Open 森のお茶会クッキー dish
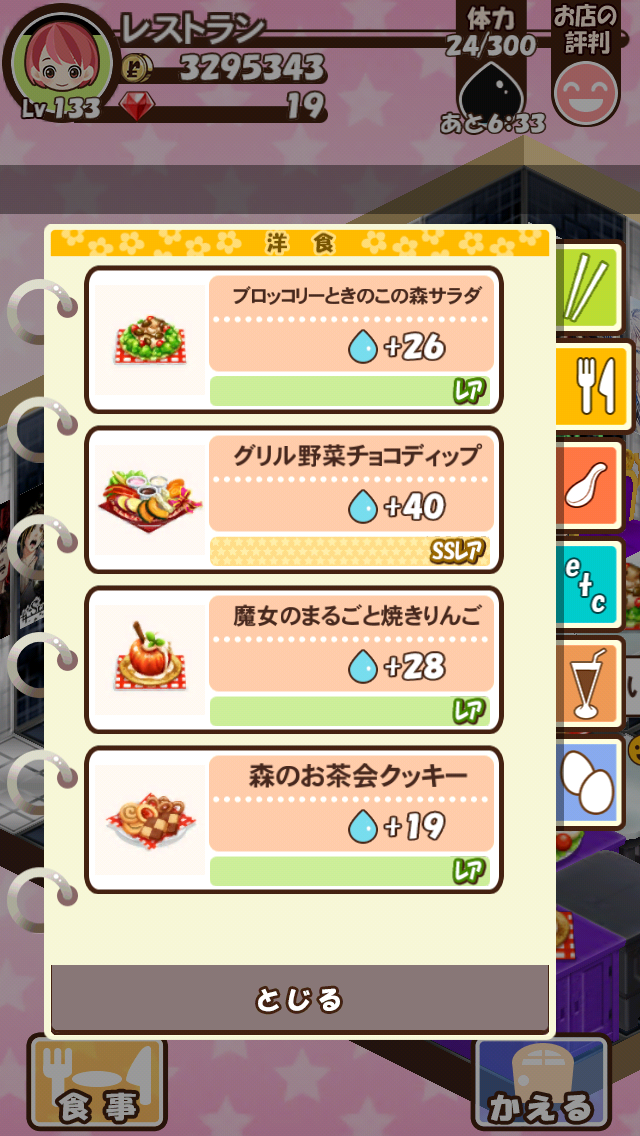The width and height of the screenshot is (640, 1136). pyautogui.click(x=293, y=819)
